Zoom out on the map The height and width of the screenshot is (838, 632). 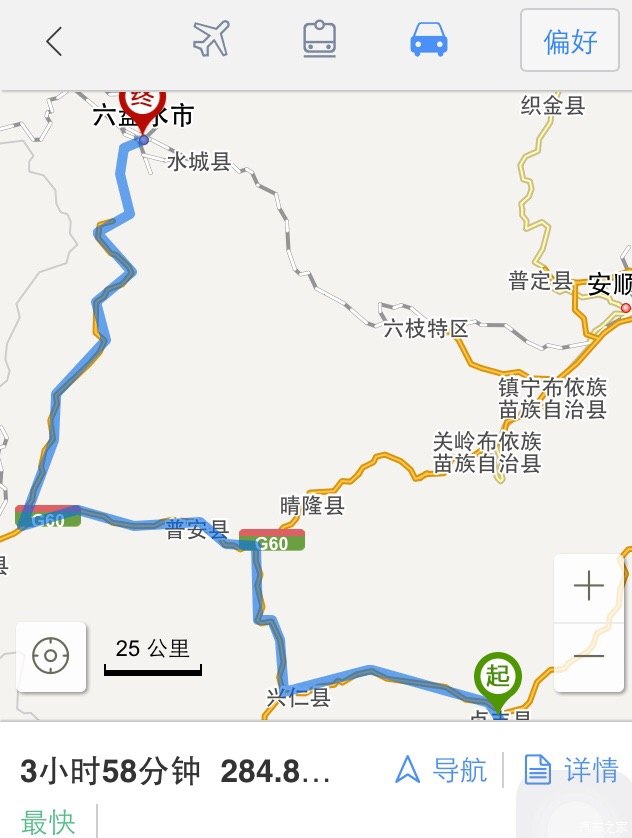click(589, 656)
